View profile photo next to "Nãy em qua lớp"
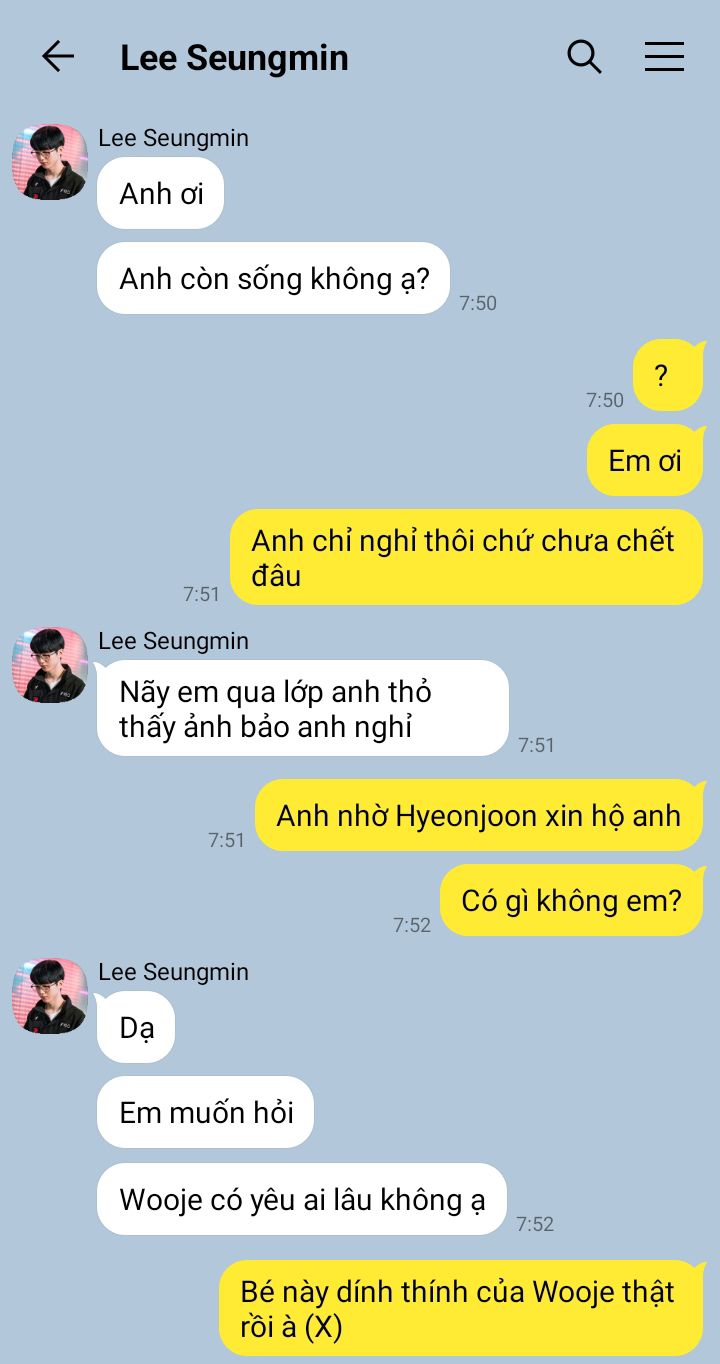The width and height of the screenshot is (720, 1364). tap(50, 665)
